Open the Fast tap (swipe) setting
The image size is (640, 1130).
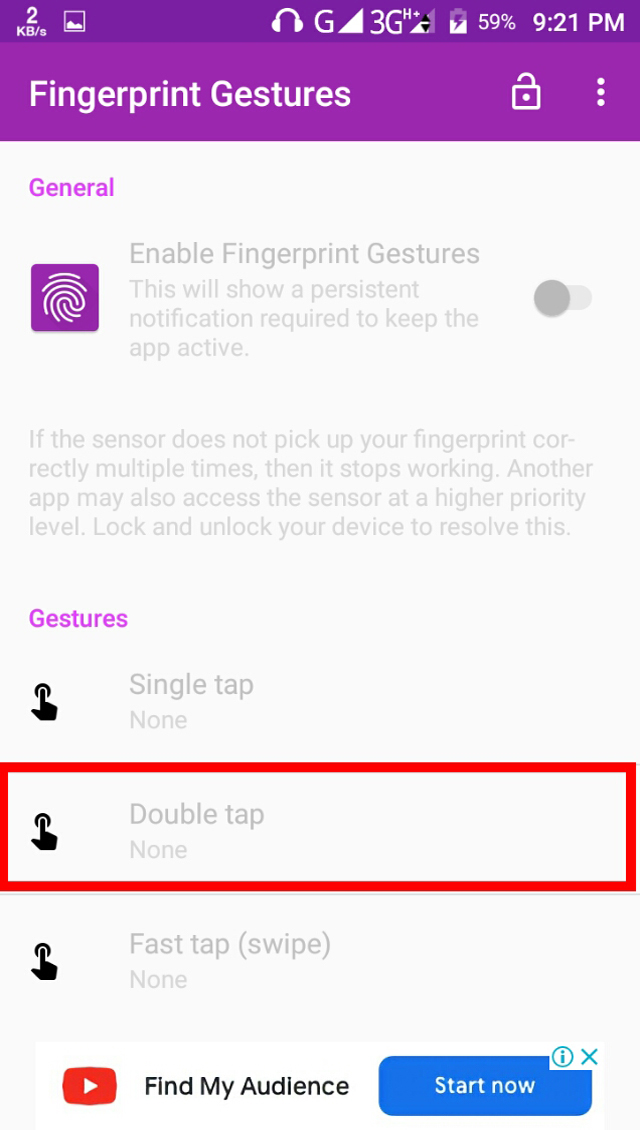(320, 960)
